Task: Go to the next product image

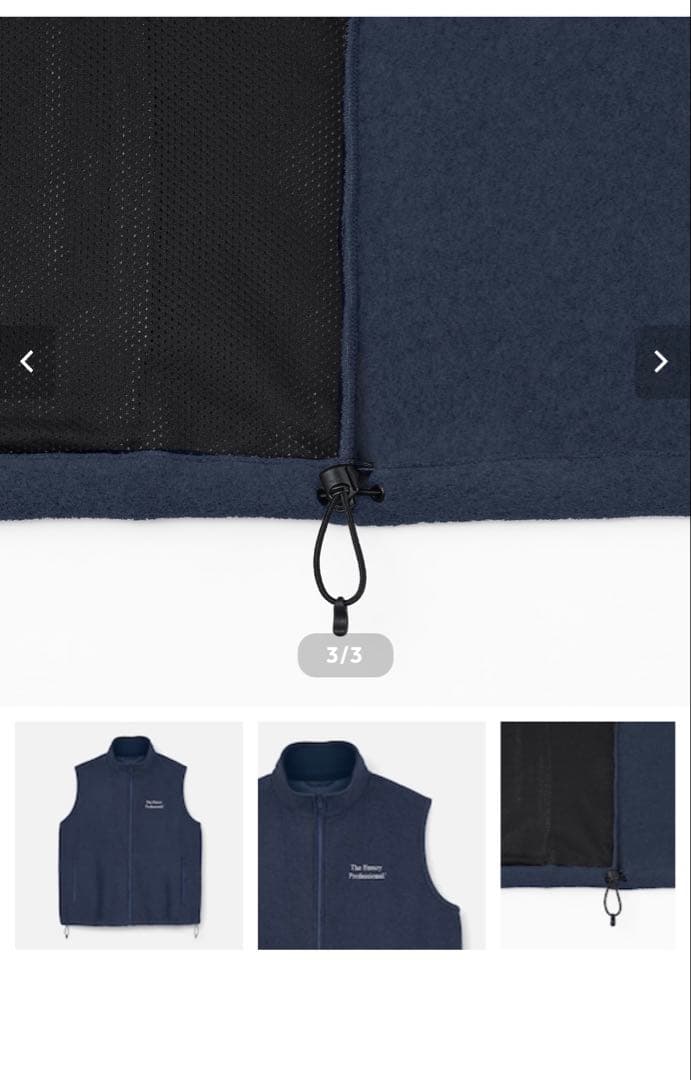Action: click(661, 362)
